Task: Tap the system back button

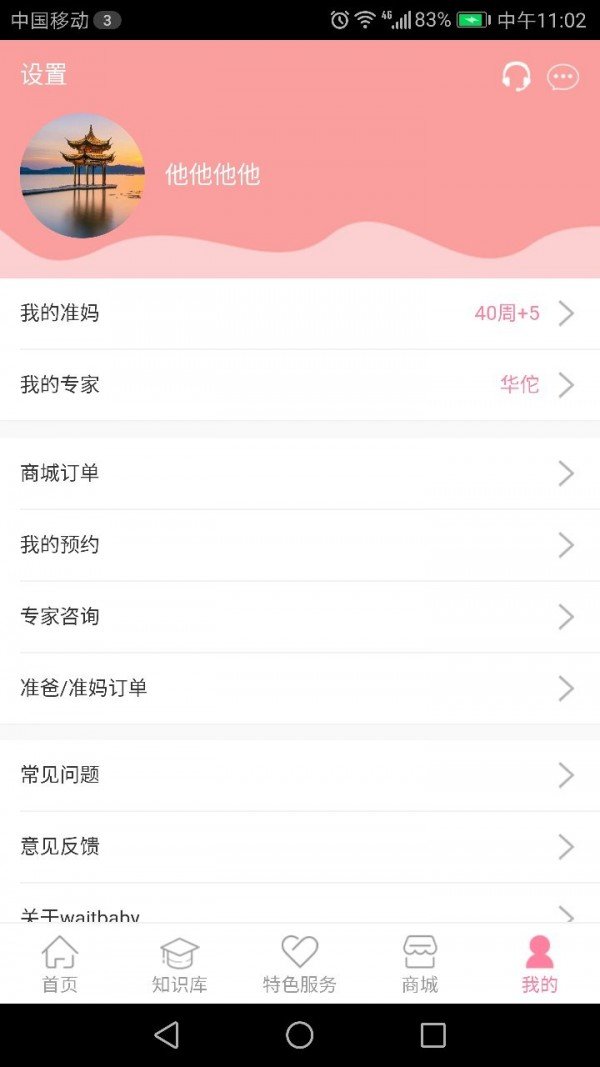Action: (x=167, y=1035)
